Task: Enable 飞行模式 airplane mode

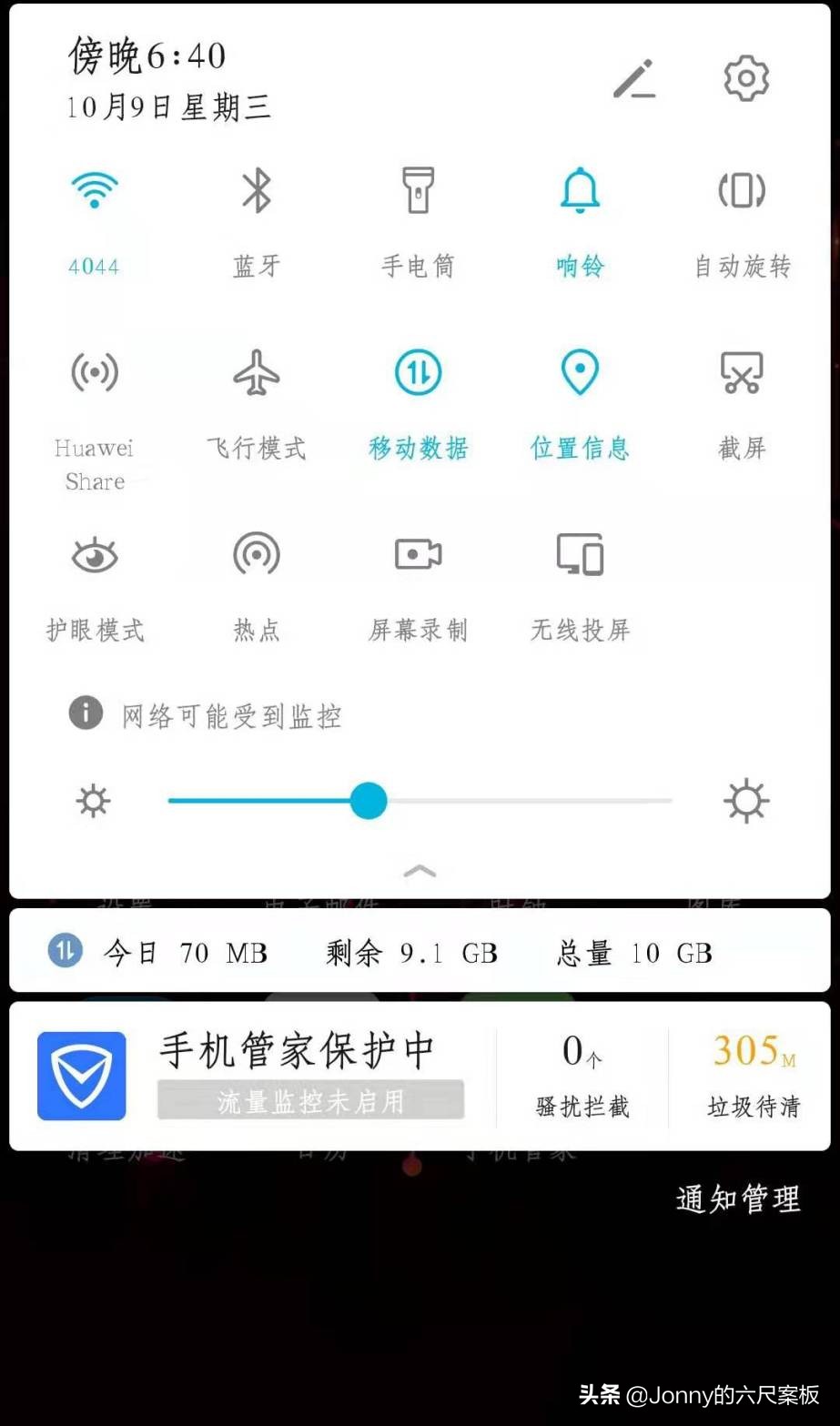Action: coord(256,371)
